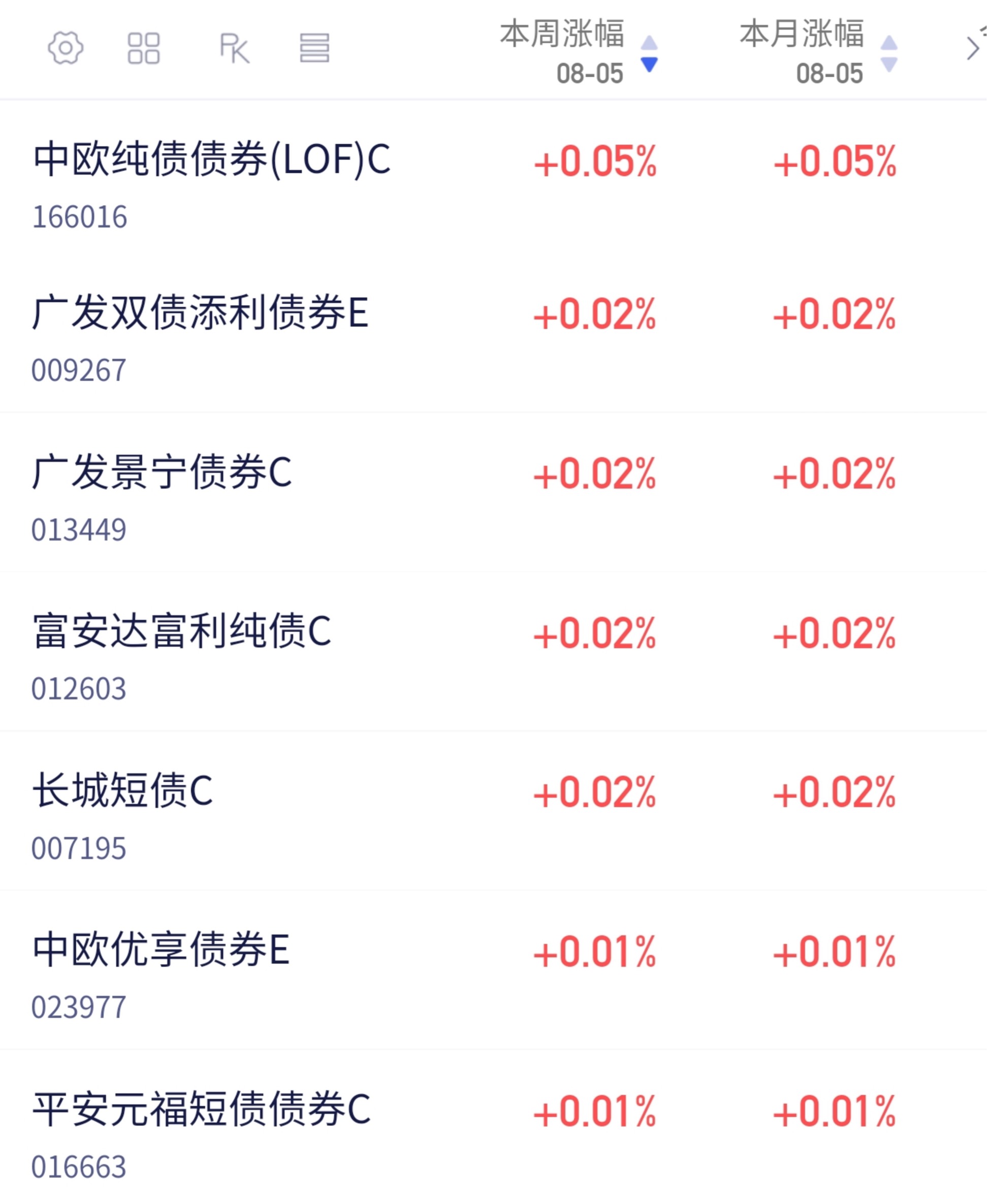
Task: Open fund 长城短债C
Action: tap(494, 811)
